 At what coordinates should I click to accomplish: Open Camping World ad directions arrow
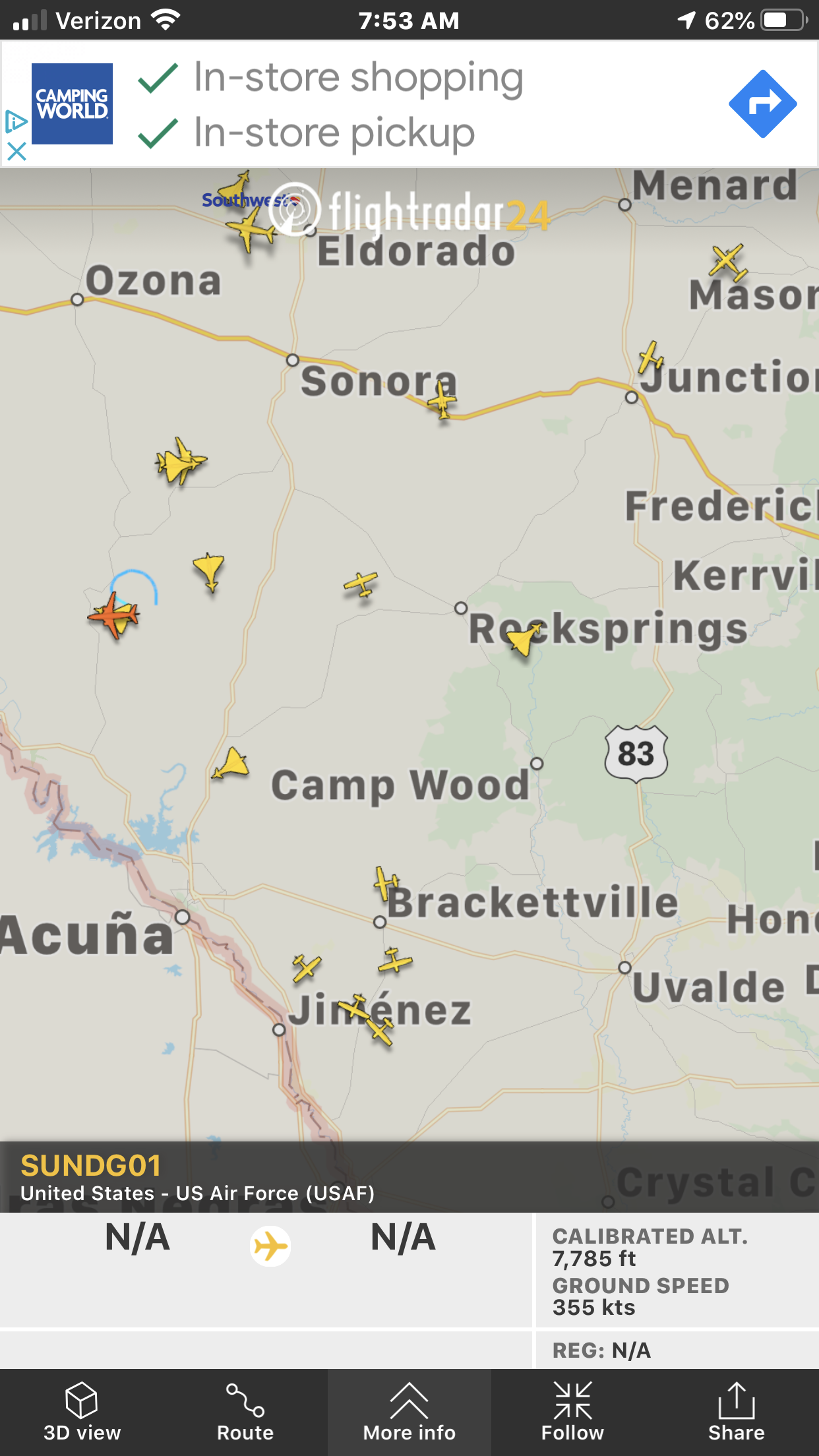tap(763, 104)
